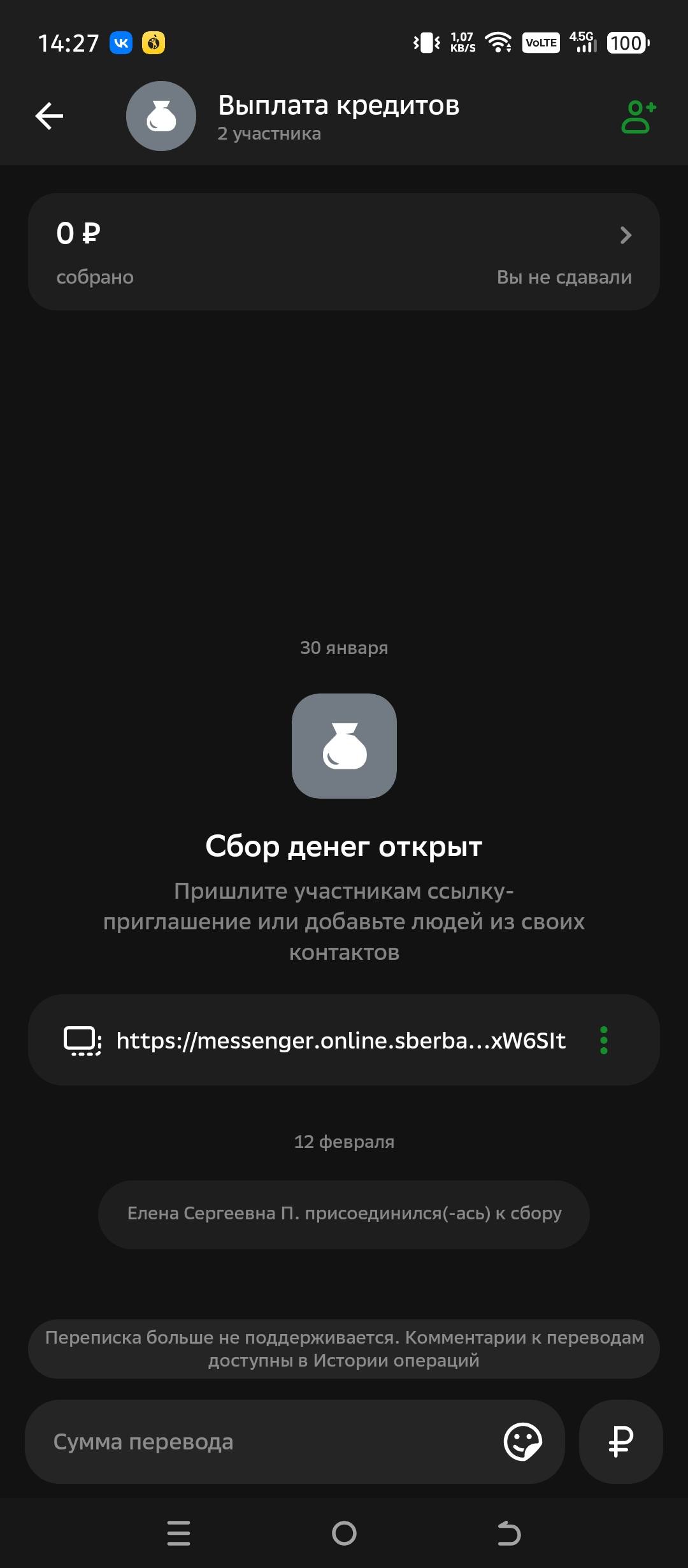Image resolution: width=688 pixels, height=1568 pixels.
Task: Open the three-dot menu next to invite link
Action: point(604,1040)
